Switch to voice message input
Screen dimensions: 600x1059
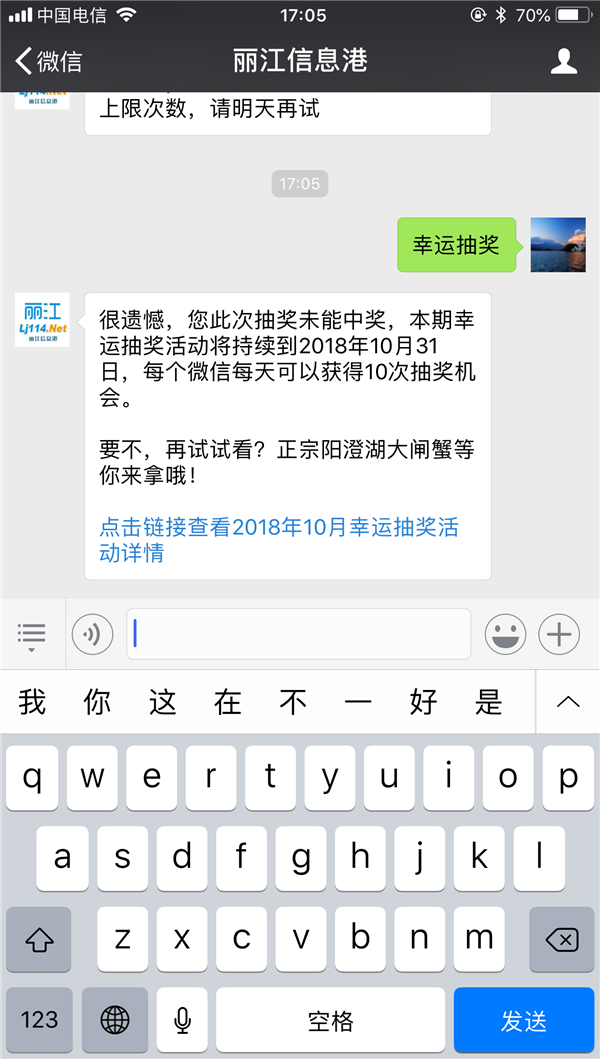[93, 634]
